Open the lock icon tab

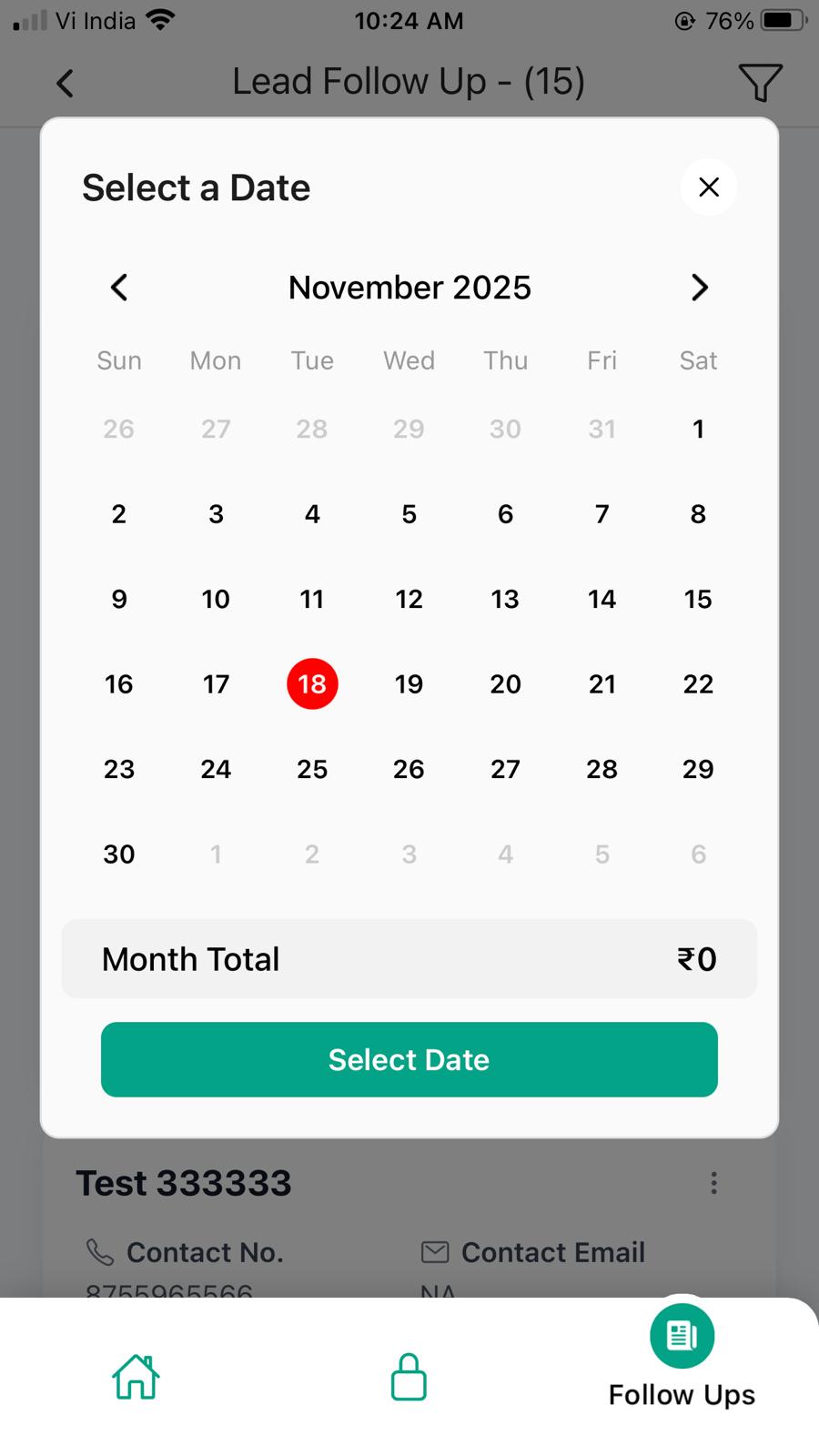click(x=409, y=1377)
